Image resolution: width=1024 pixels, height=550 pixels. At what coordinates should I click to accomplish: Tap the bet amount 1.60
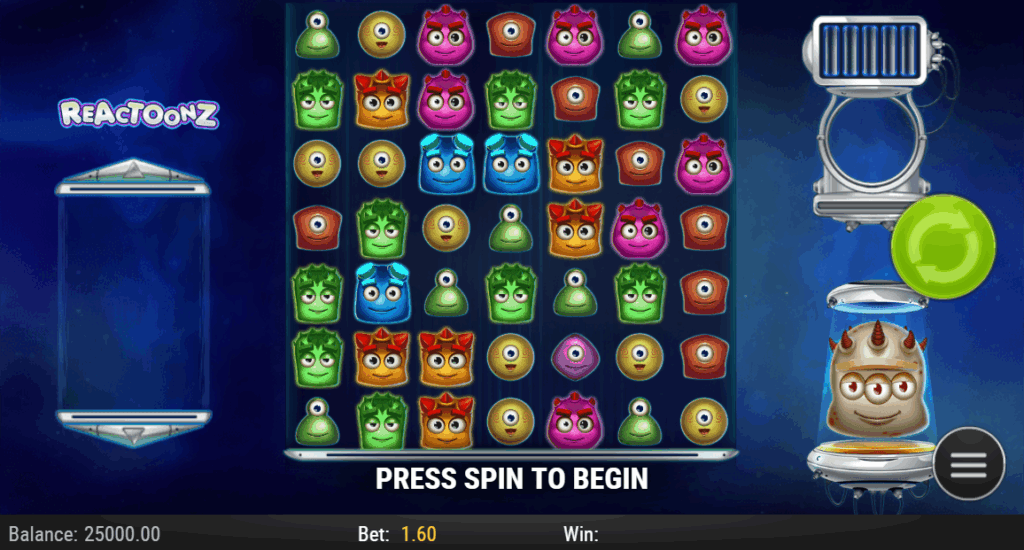coord(418,534)
